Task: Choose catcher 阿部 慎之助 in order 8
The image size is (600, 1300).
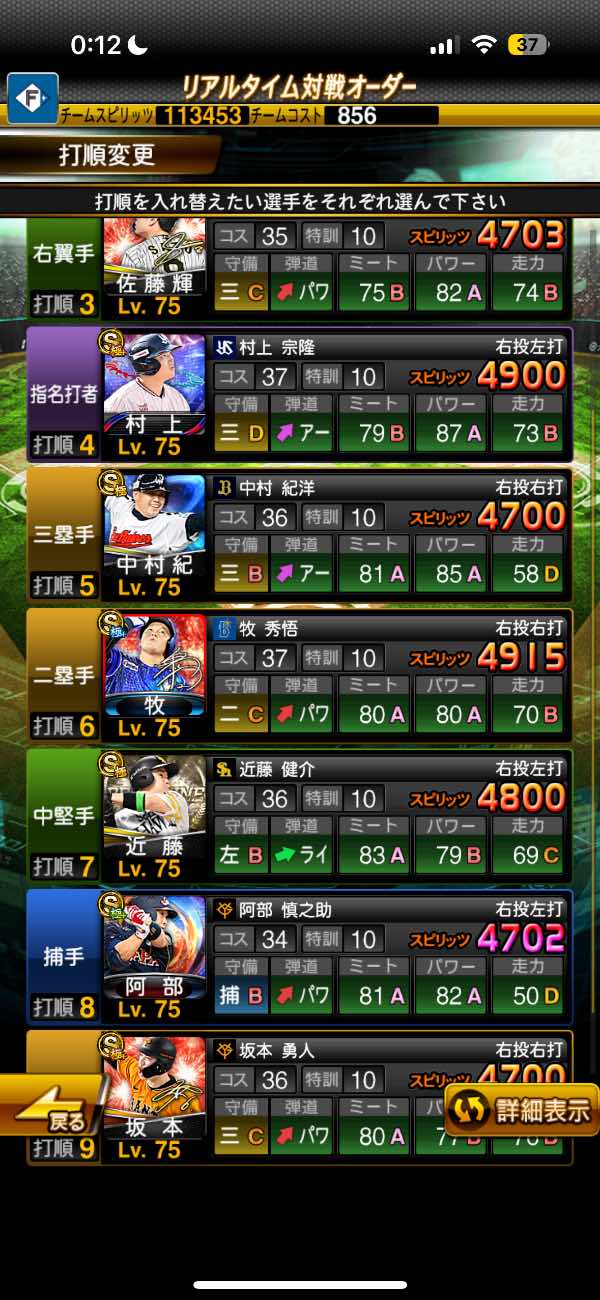Action: pyautogui.click(x=300, y=955)
